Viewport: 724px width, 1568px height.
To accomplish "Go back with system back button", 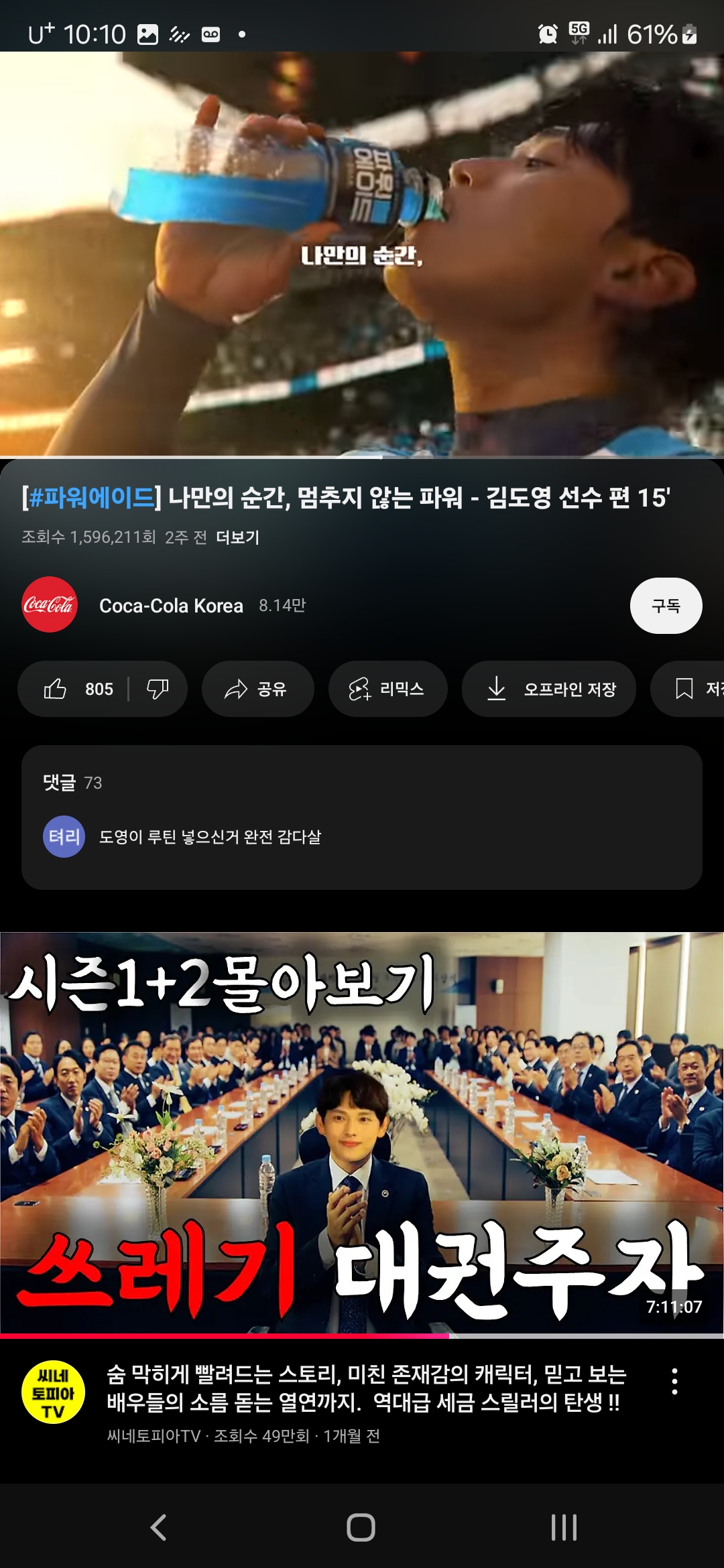I will coord(159,1528).
